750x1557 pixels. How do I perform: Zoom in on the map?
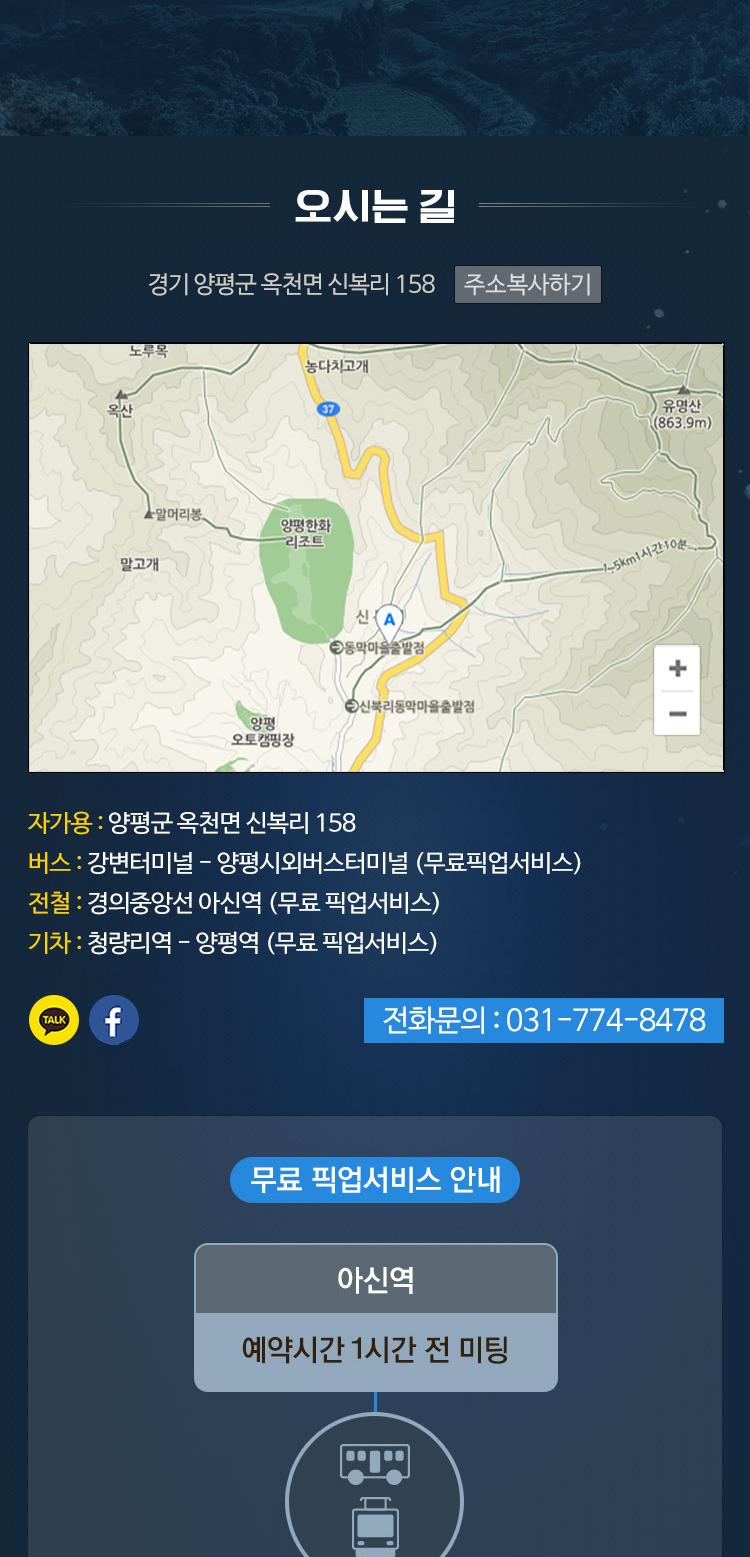click(677, 668)
